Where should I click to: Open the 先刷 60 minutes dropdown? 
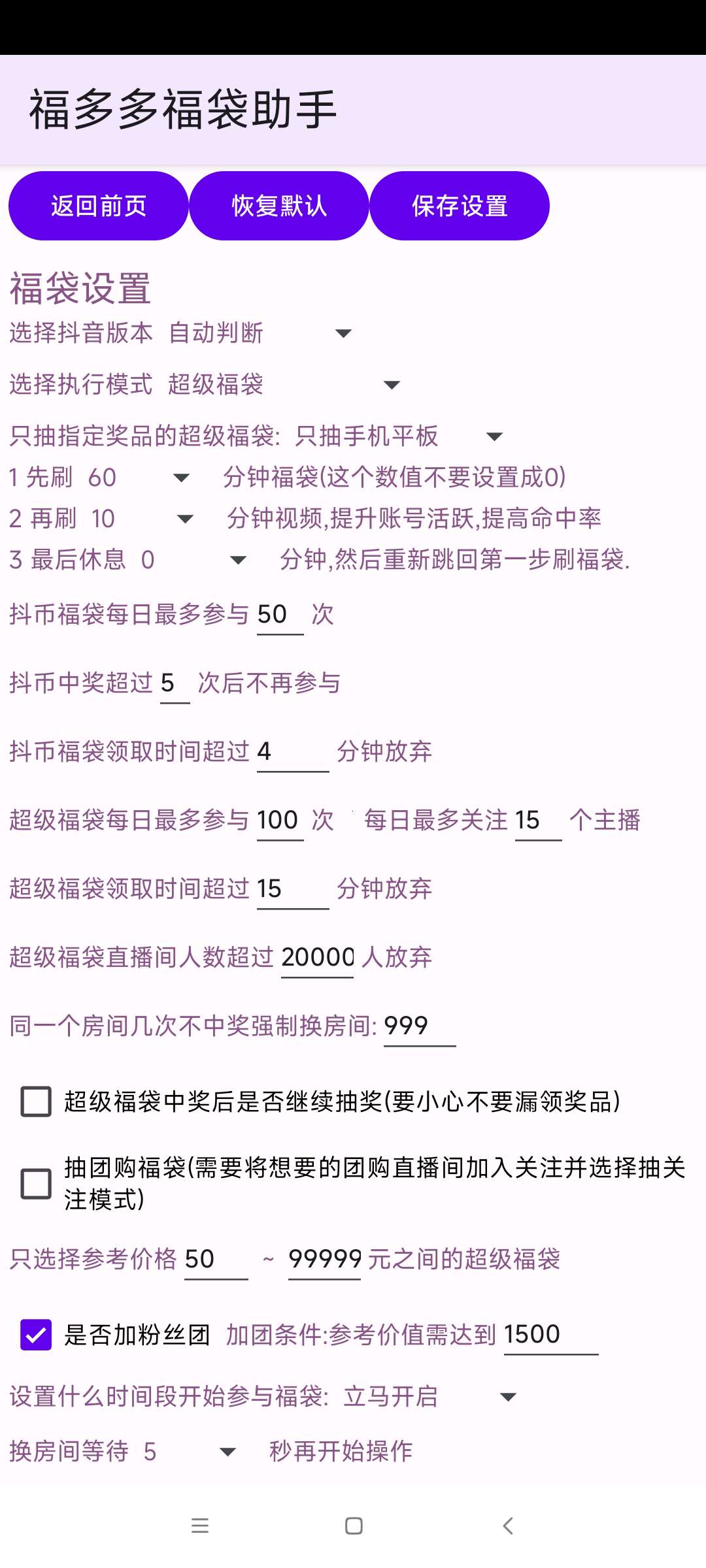(183, 478)
